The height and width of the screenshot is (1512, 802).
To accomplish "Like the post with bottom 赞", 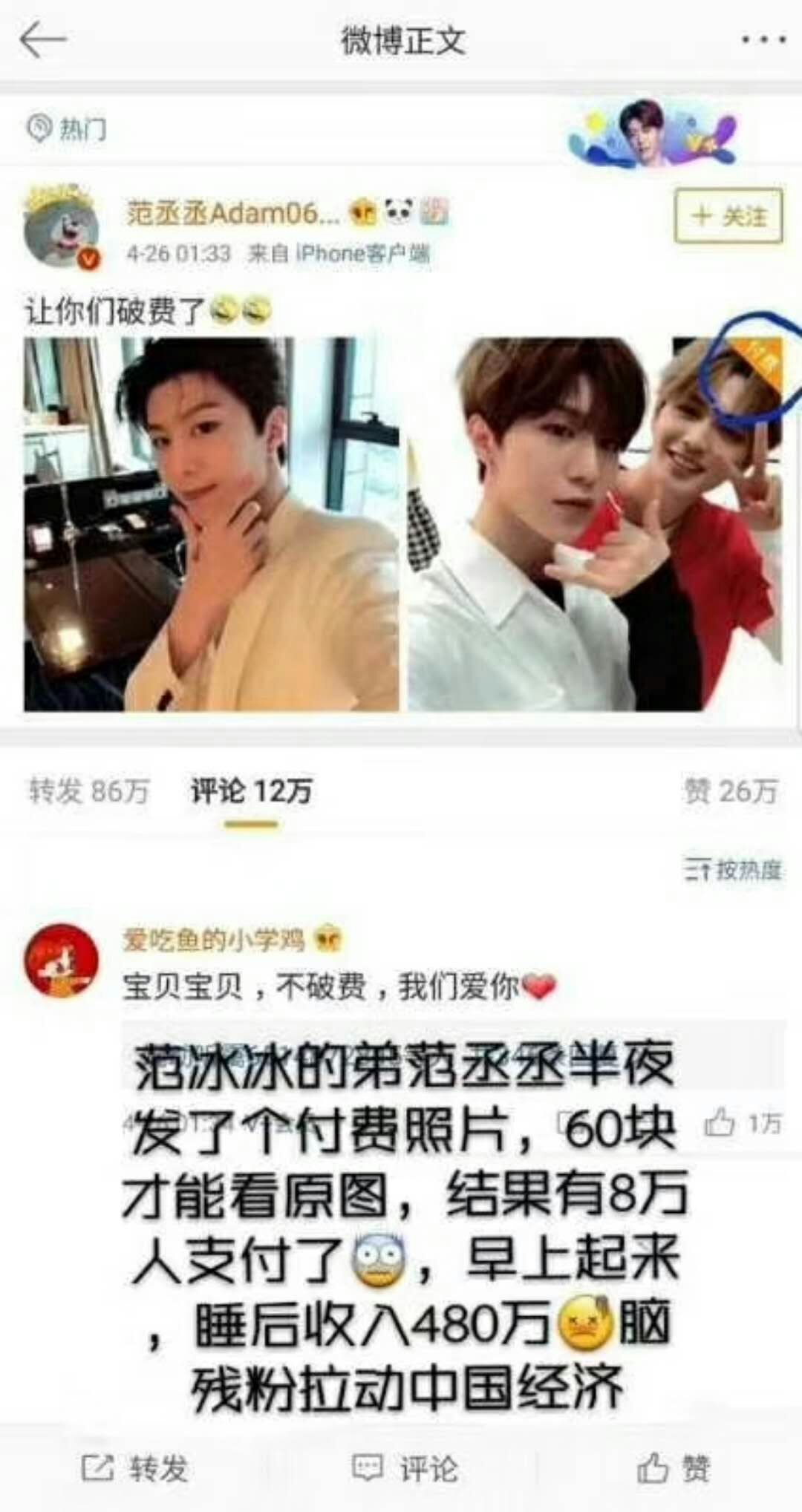I will [672, 1468].
